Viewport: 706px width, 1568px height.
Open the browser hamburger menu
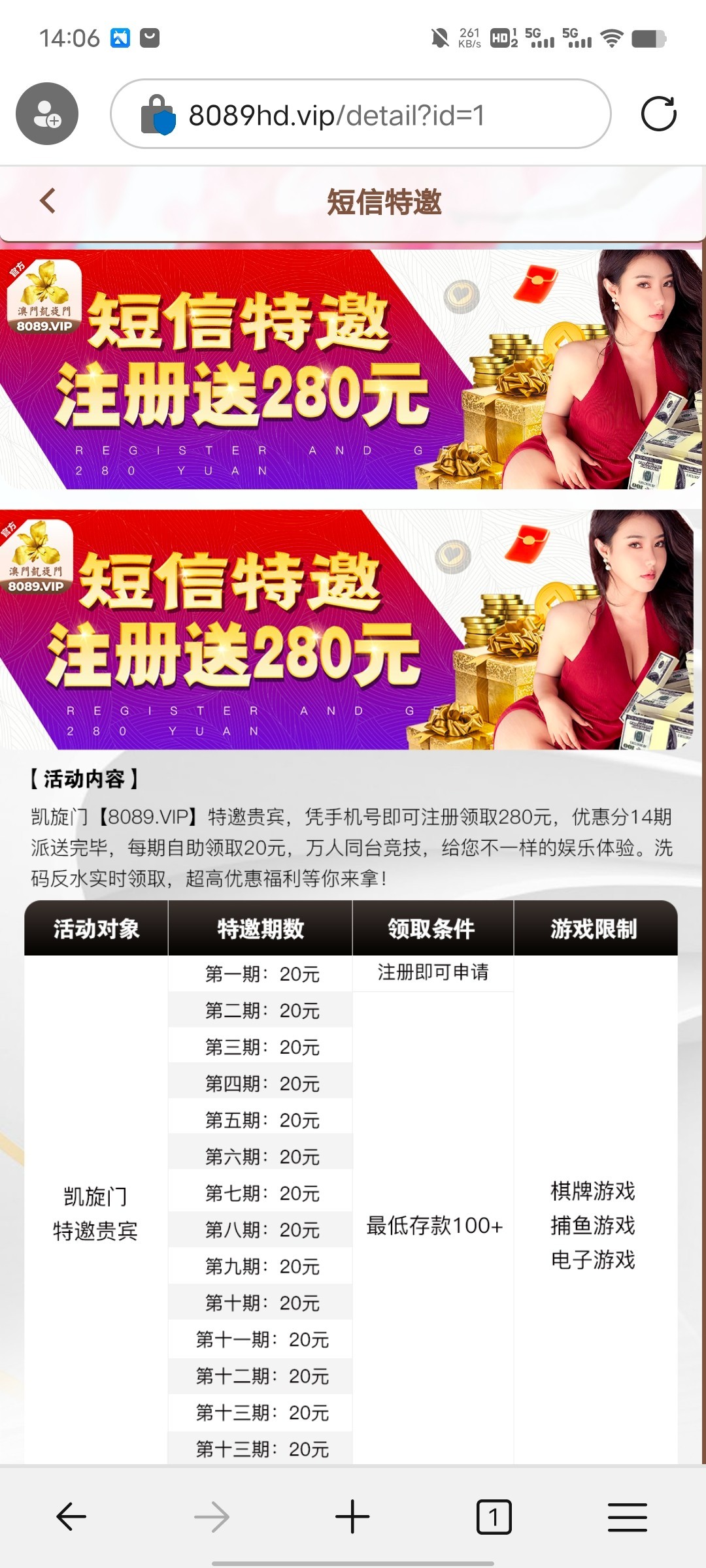628,1516
